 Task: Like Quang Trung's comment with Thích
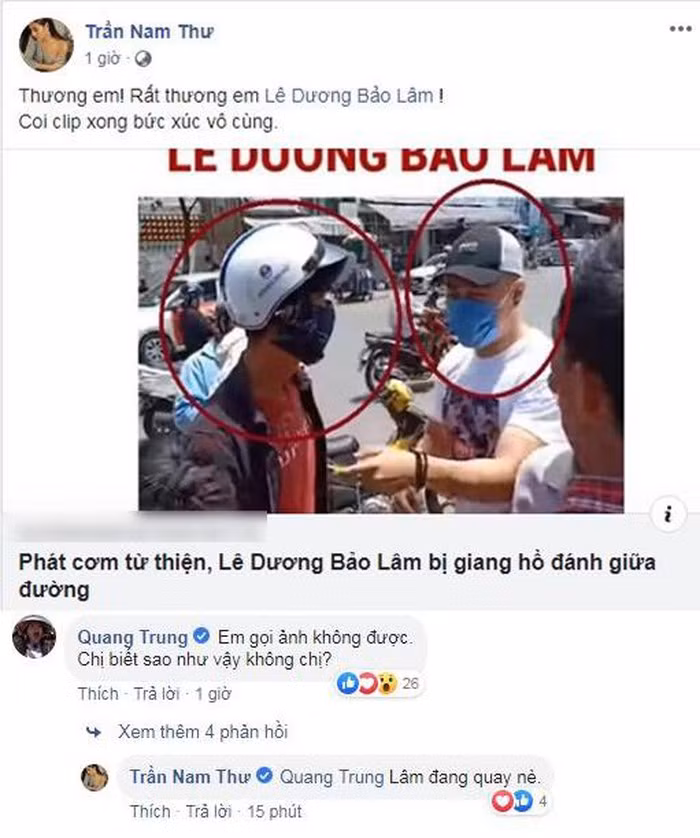point(97,693)
